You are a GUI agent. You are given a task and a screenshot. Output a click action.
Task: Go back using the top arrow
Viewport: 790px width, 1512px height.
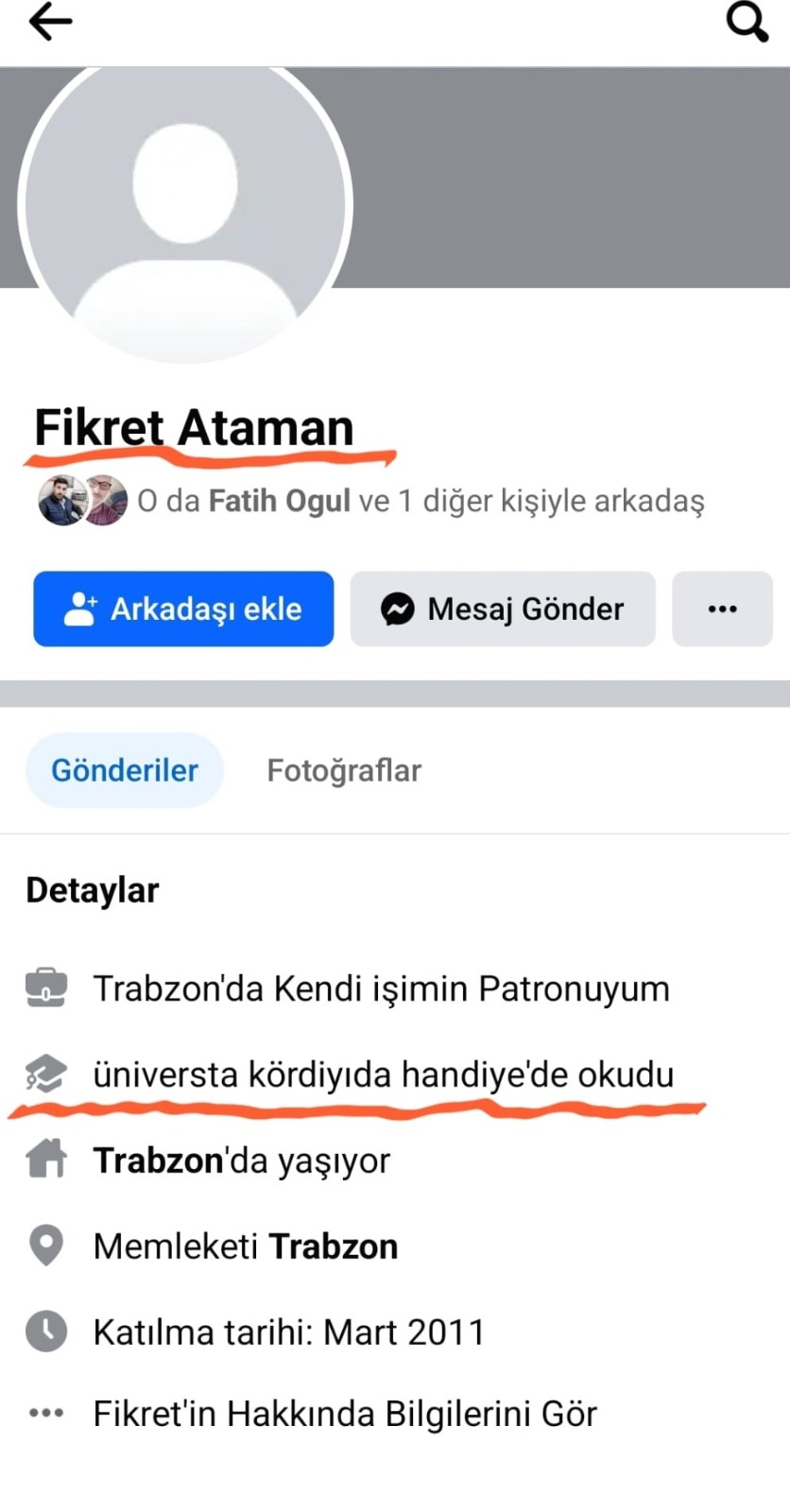(x=50, y=22)
